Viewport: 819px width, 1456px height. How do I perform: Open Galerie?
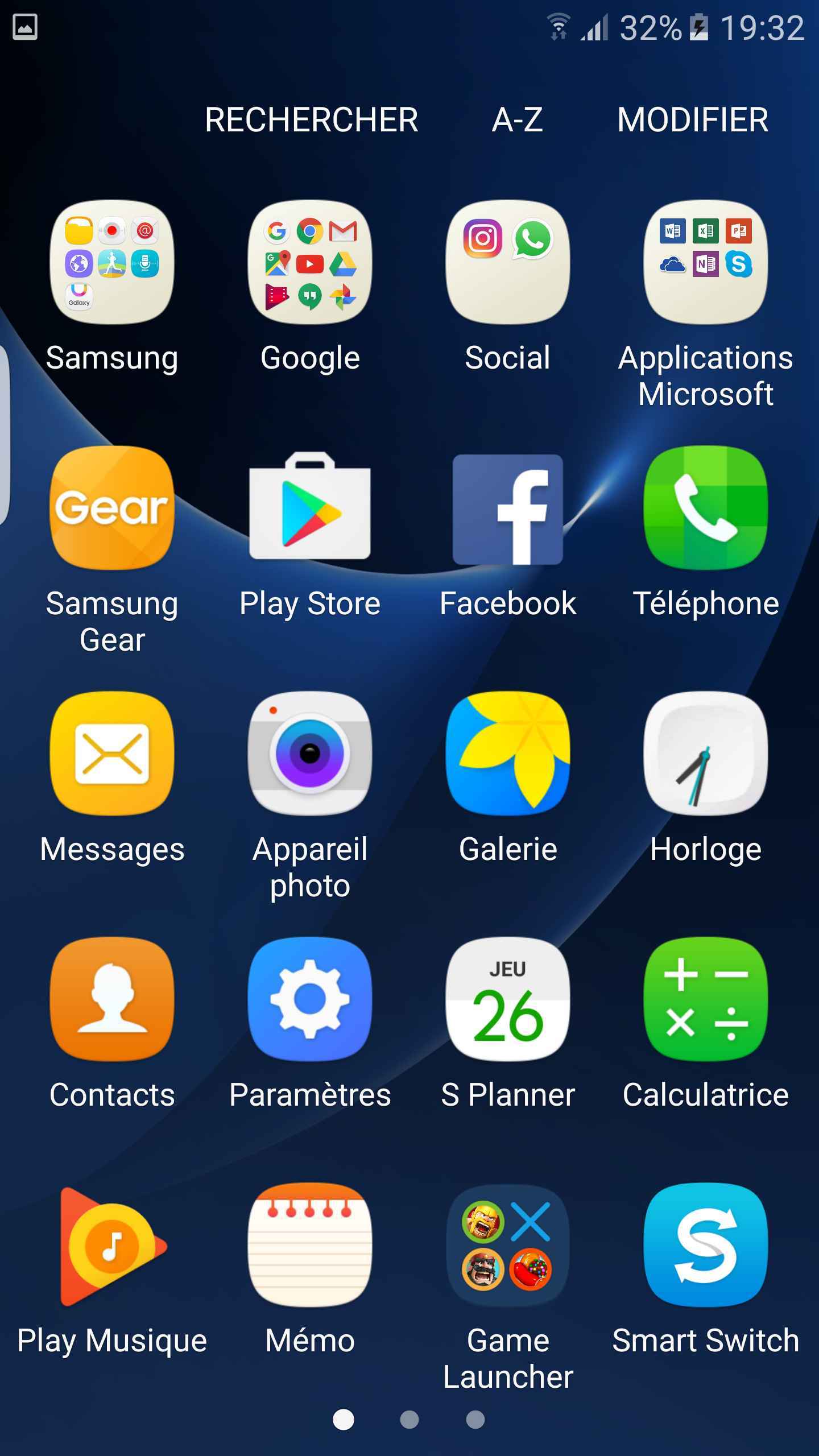pyautogui.click(x=508, y=754)
